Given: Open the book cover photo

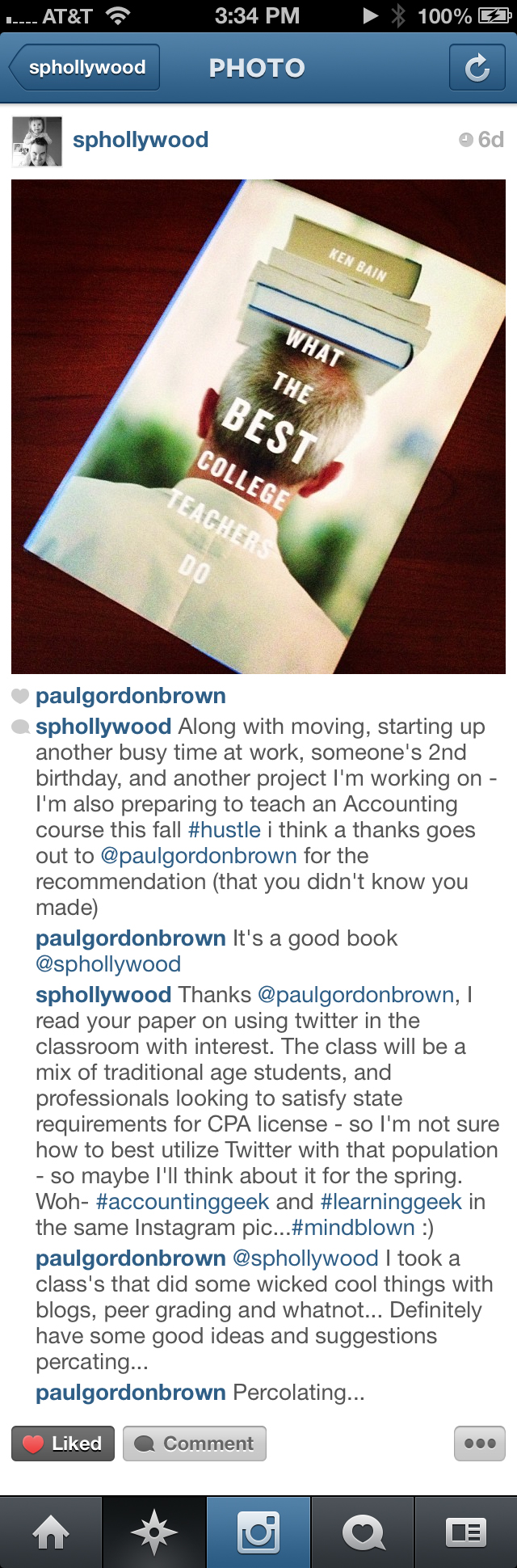Looking at the screenshot, I should [258, 427].
